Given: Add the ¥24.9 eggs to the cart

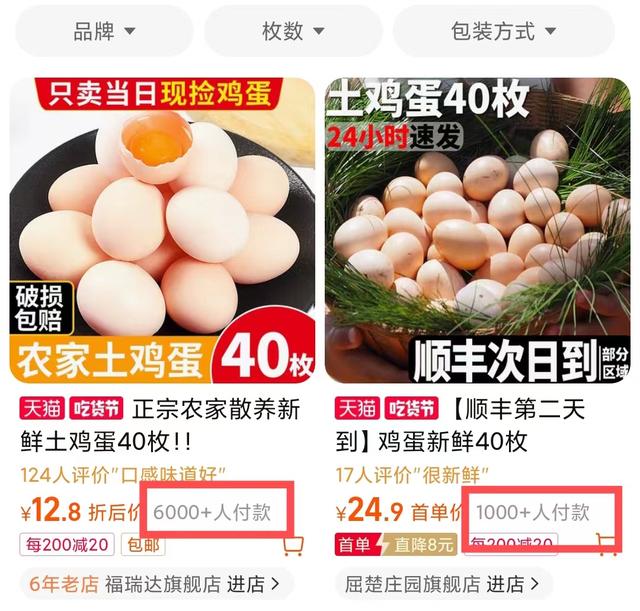Looking at the screenshot, I should pos(606,543).
